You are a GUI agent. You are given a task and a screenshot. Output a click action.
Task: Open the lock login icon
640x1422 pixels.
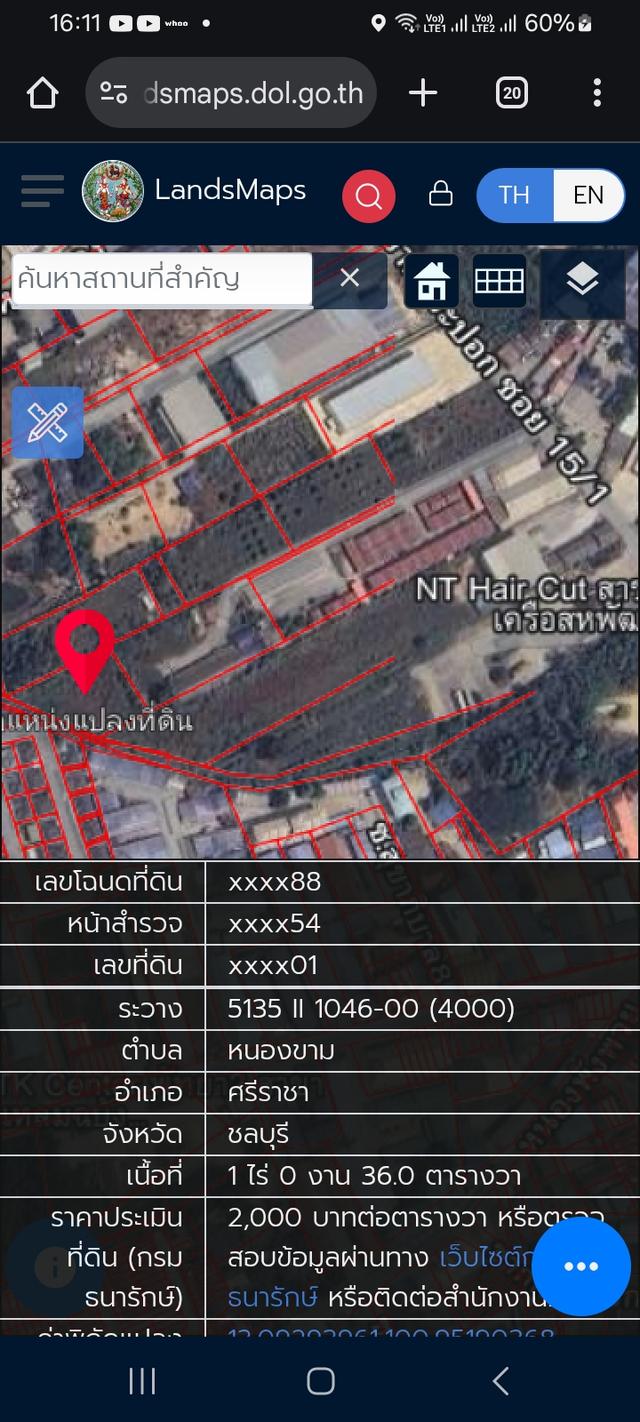click(440, 194)
